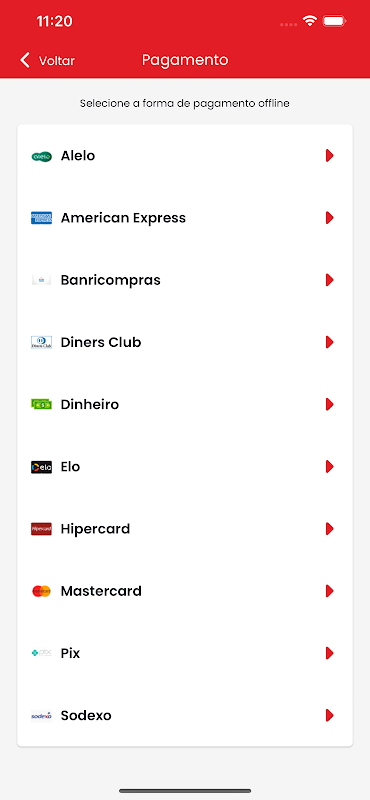This screenshot has width=370, height=800.
Task: Tap the Hipercard payment row
Action: click(185, 529)
